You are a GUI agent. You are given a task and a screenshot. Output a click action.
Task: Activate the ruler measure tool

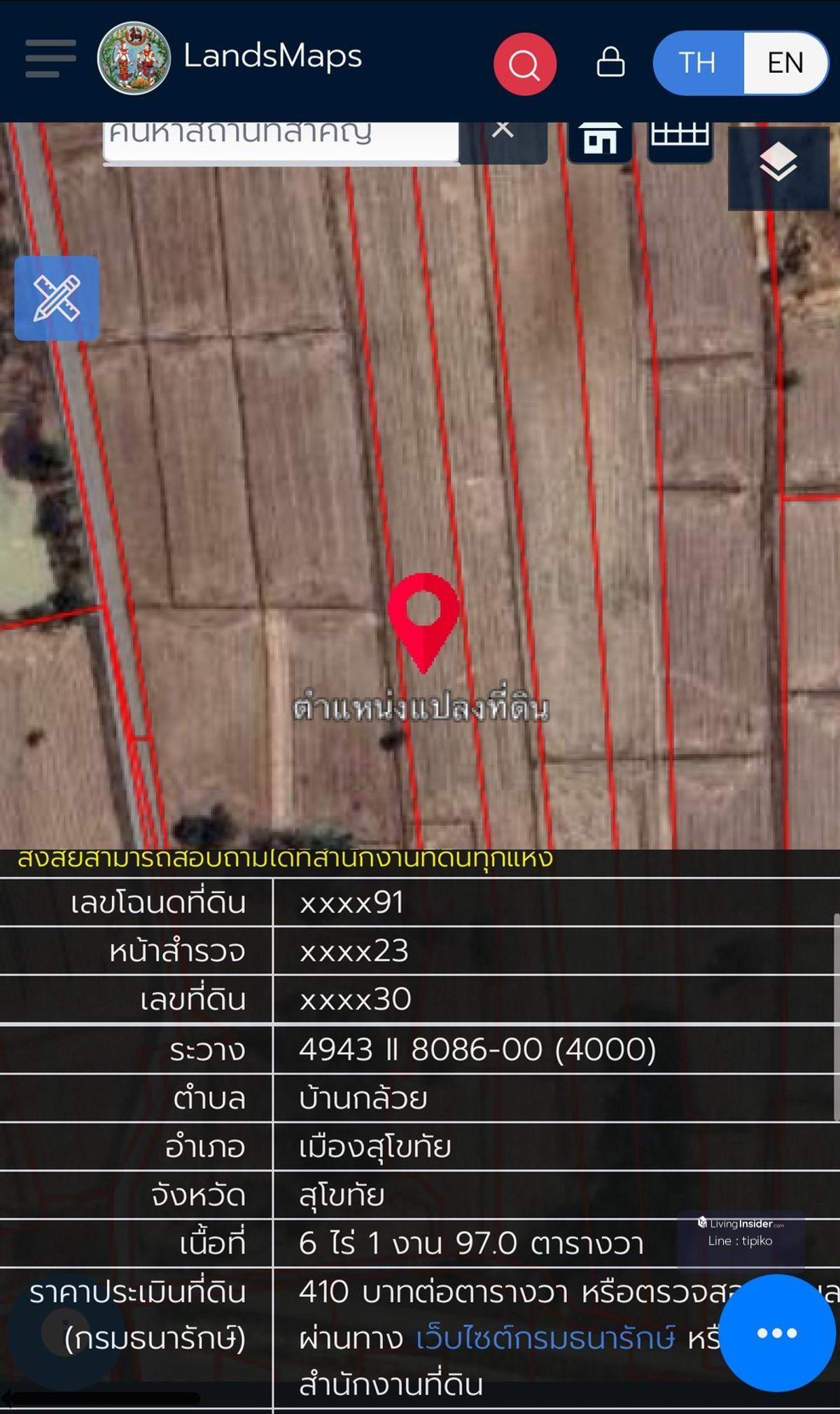point(57,298)
